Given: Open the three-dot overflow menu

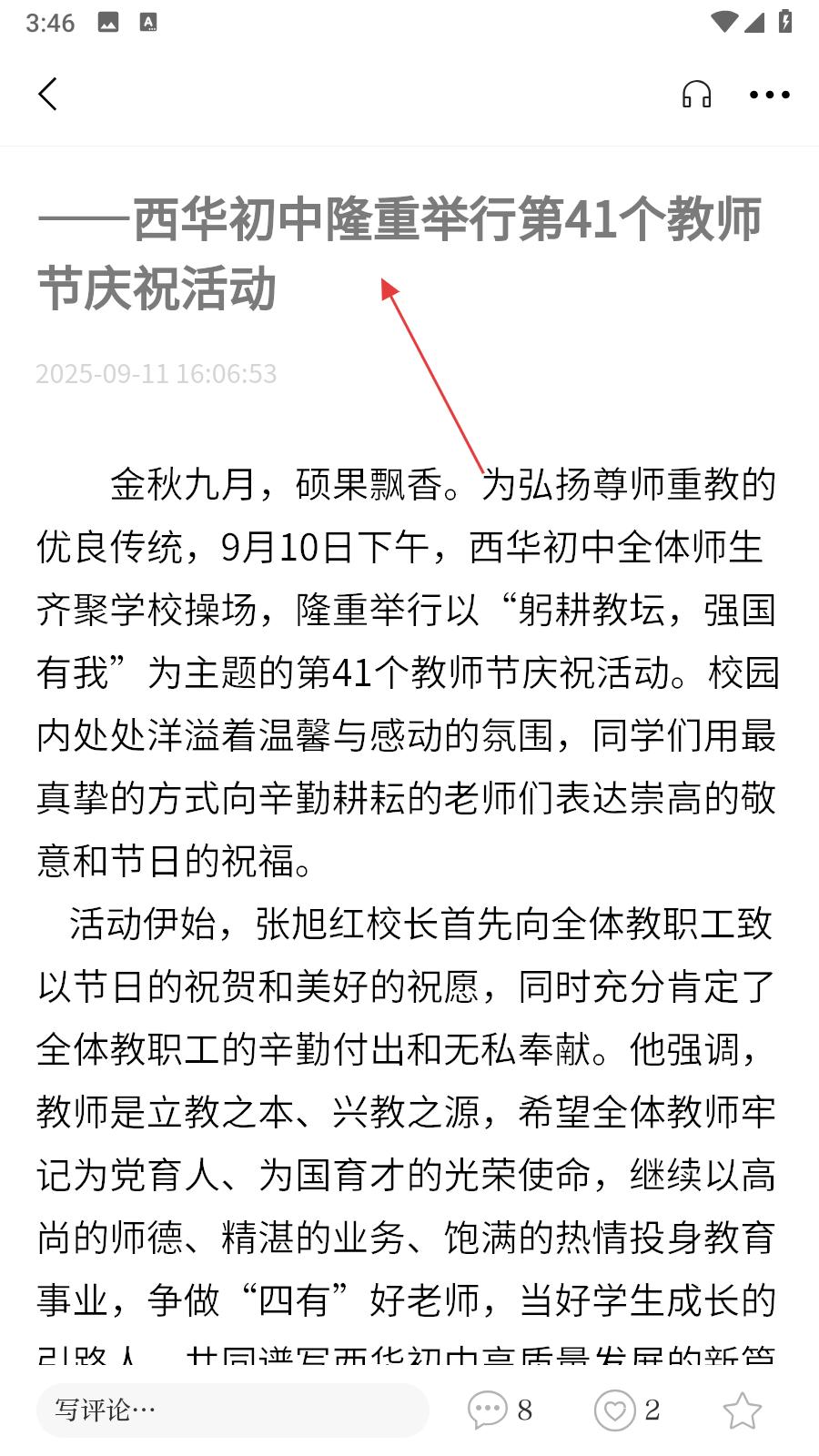Looking at the screenshot, I should tap(770, 94).
